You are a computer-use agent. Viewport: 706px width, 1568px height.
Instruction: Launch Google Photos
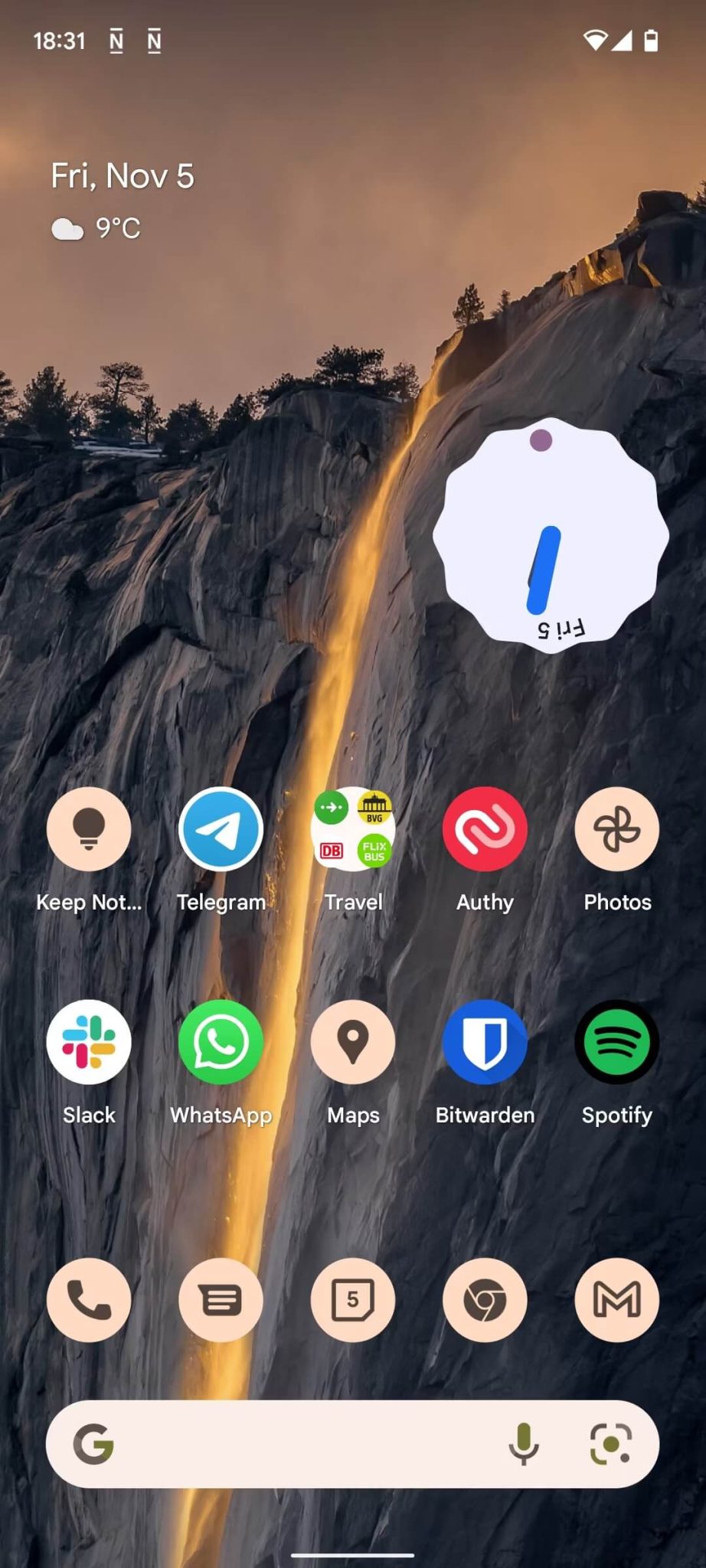(x=616, y=829)
